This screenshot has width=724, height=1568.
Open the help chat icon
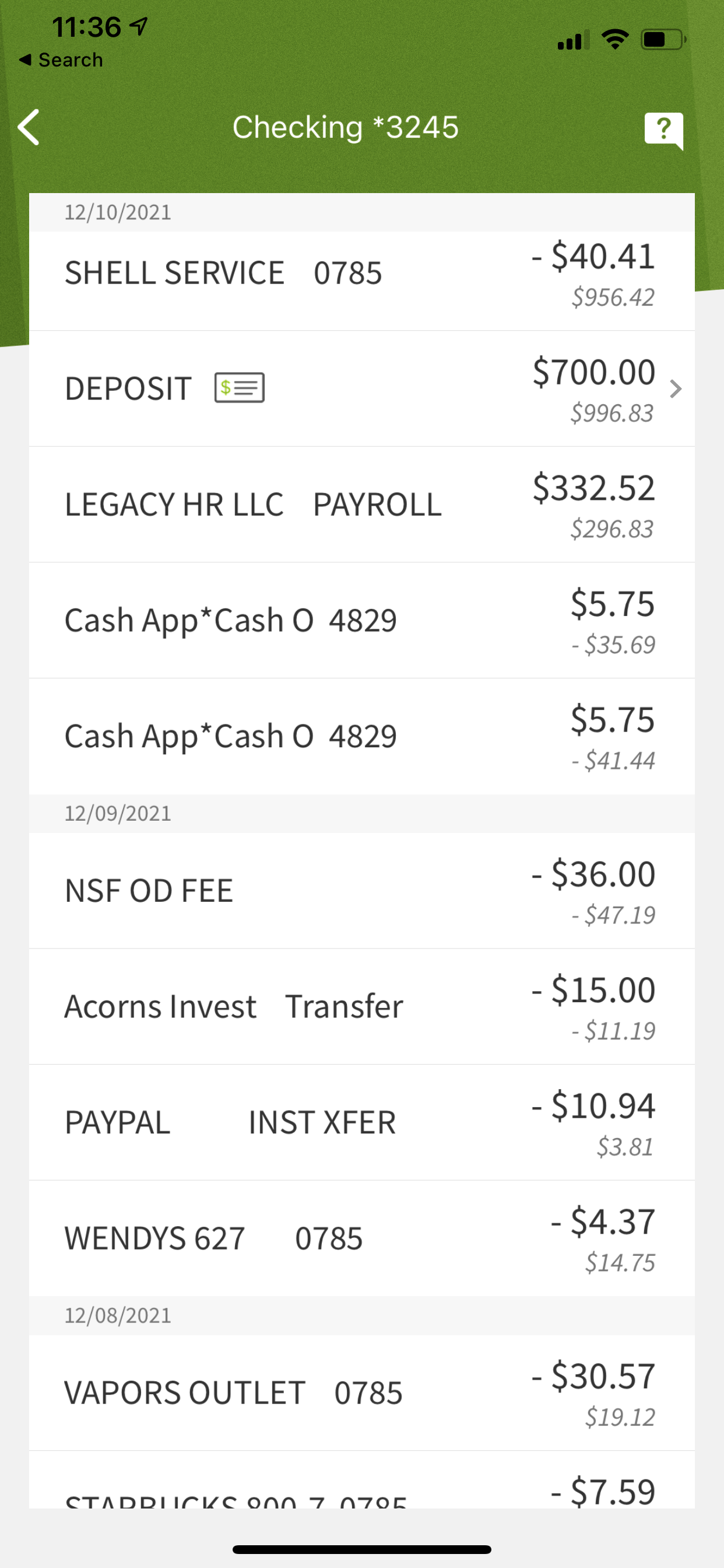click(663, 129)
